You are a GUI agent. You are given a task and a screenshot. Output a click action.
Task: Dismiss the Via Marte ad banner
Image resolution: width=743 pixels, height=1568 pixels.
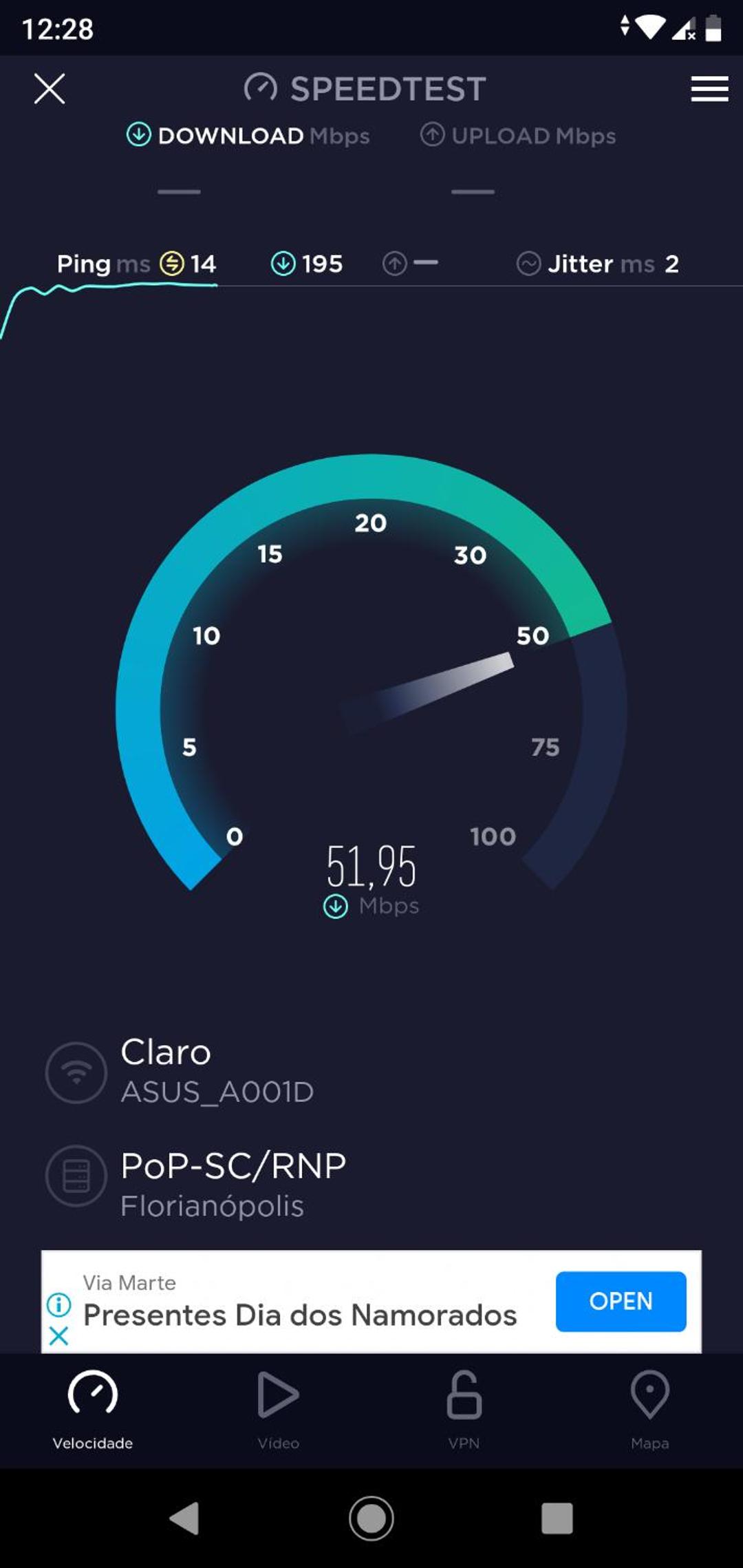point(59,1336)
